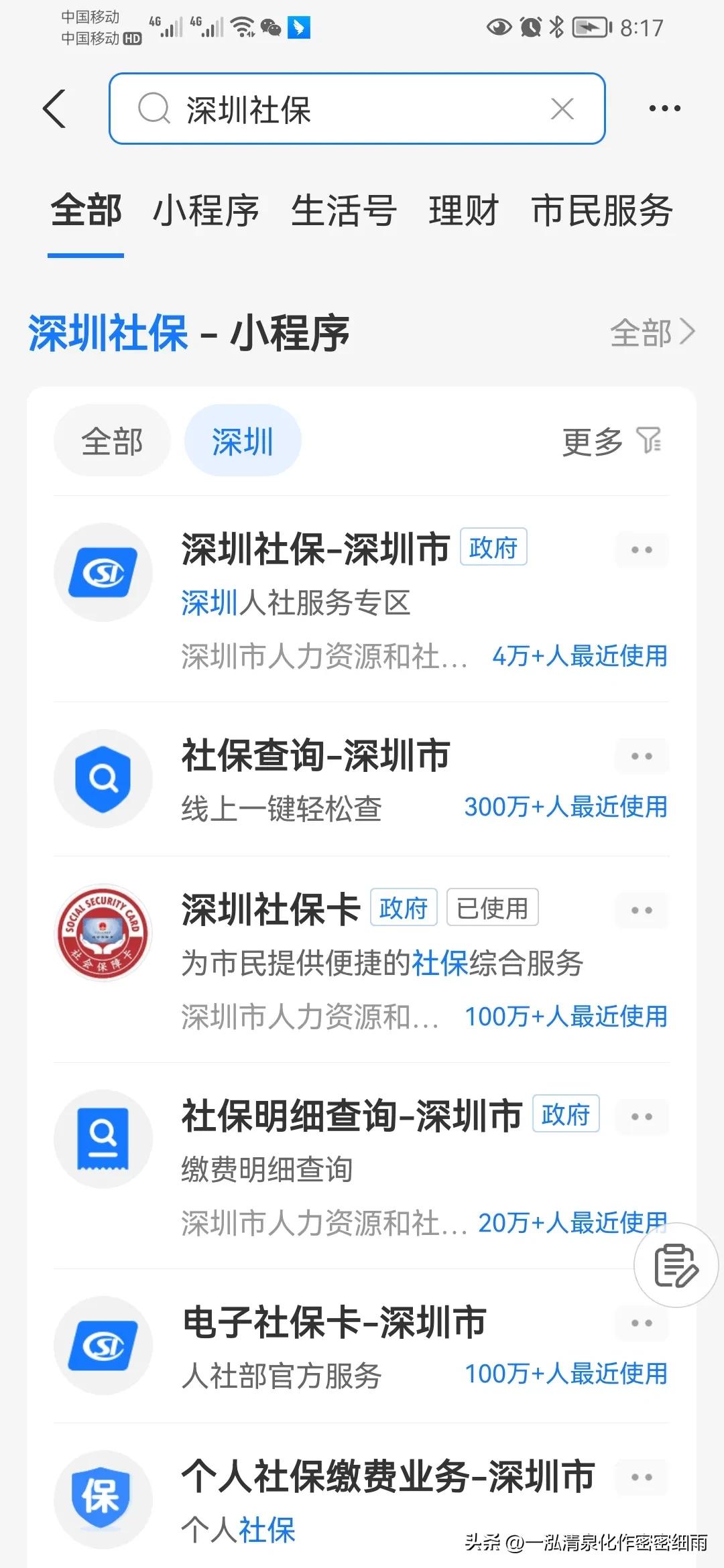Switch filter to 全部 chip
724x1568 pixels.
coord(112,440)
